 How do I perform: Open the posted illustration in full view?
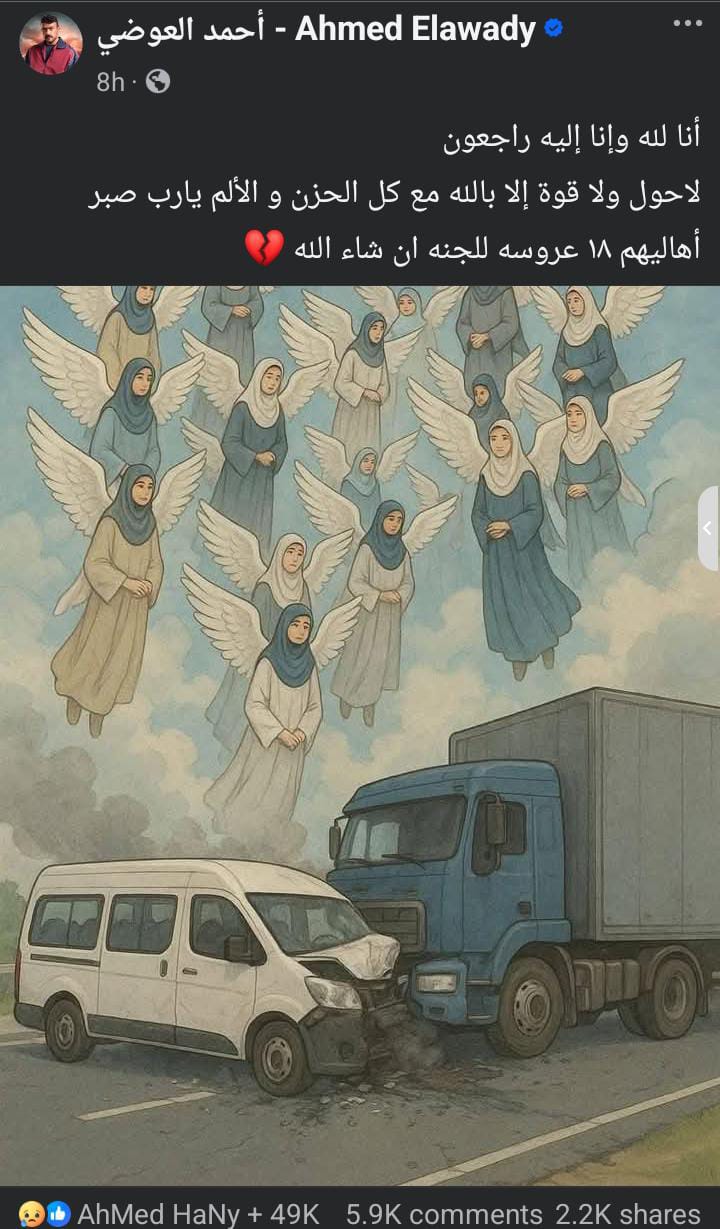(360, 735)
